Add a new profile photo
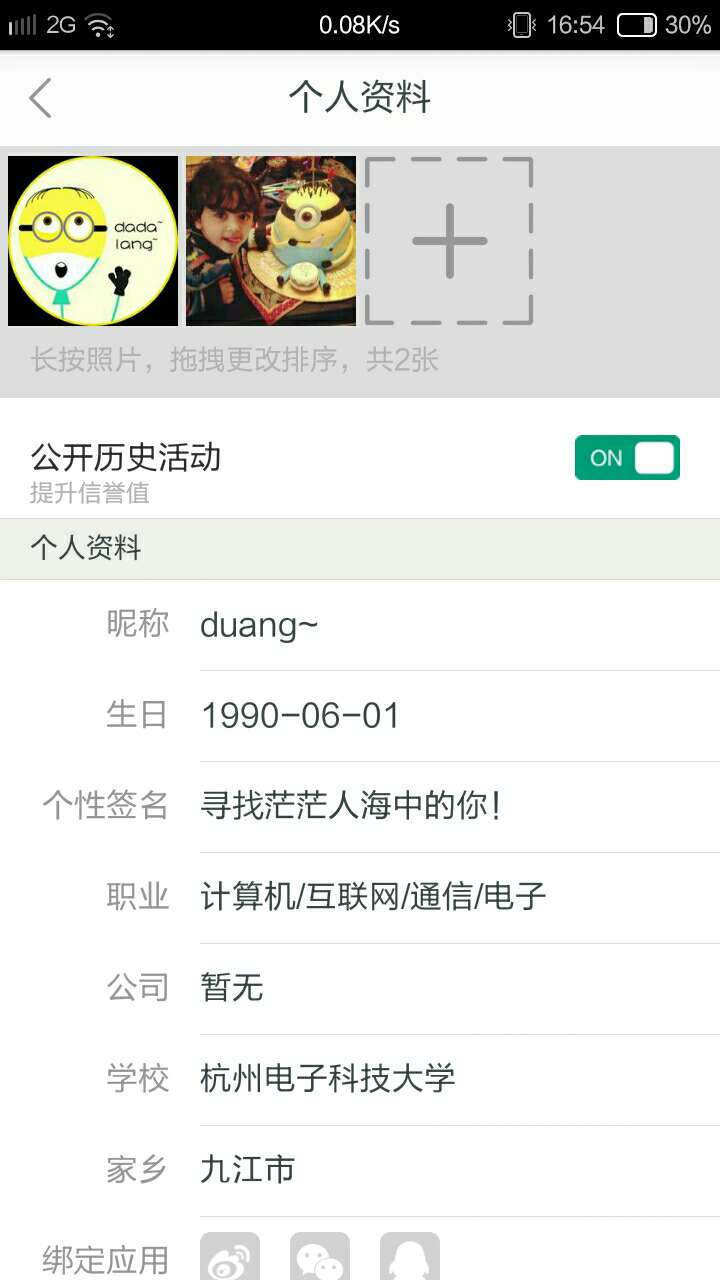 [449, 241]
